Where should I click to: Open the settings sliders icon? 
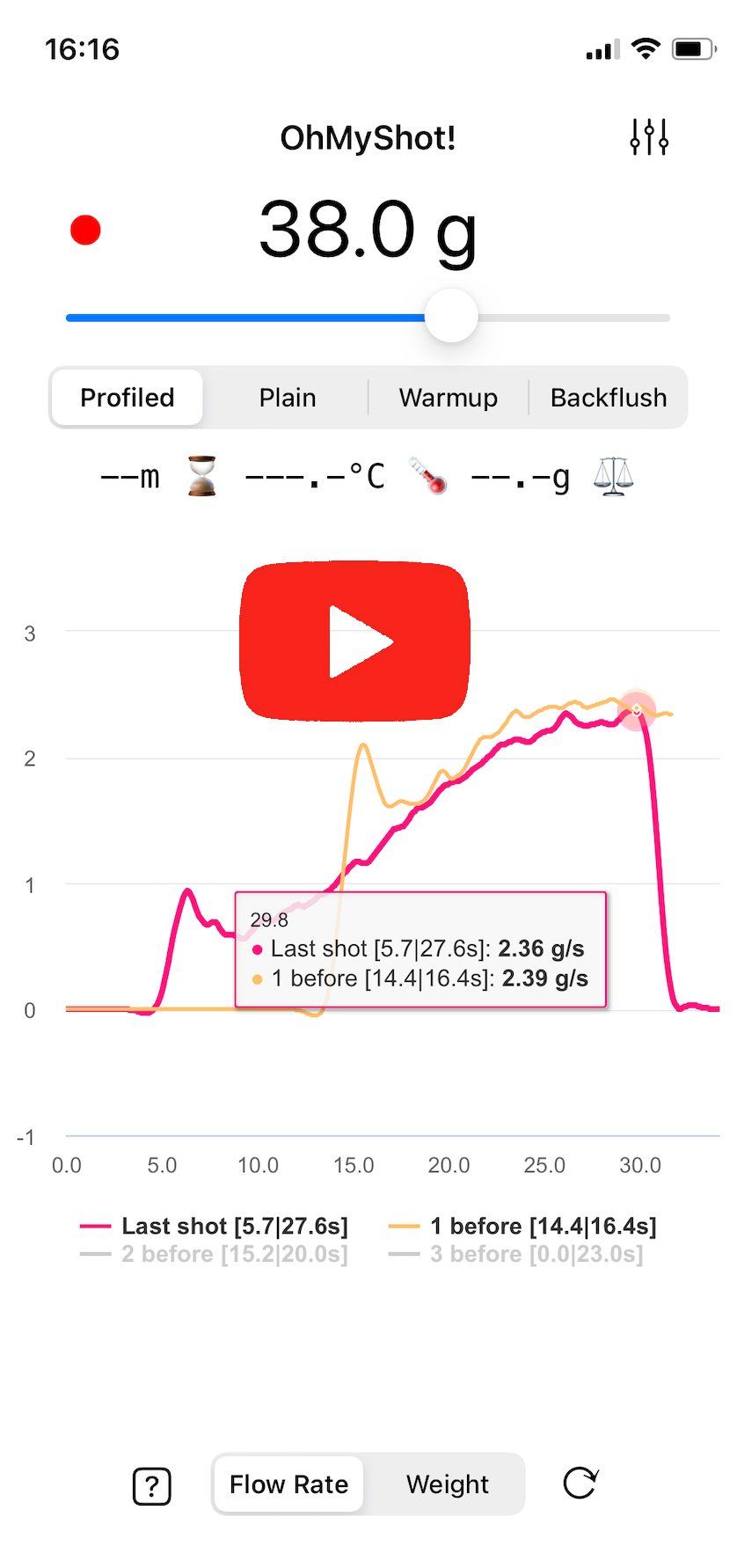click(x=649, y=137)
